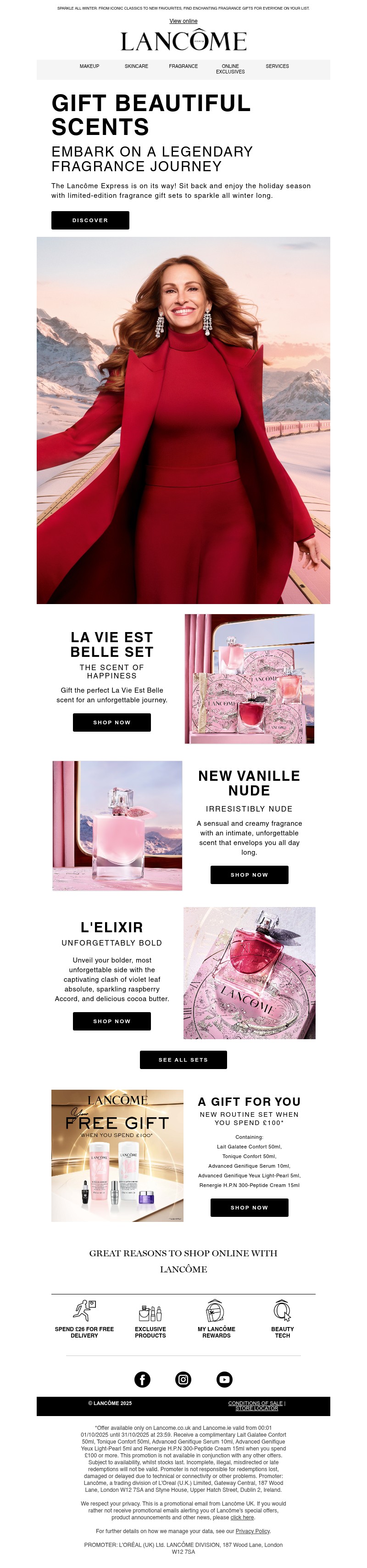367x1568 pixels.
Task: Switch to the Fragrance category
Action: pos(183,67)
